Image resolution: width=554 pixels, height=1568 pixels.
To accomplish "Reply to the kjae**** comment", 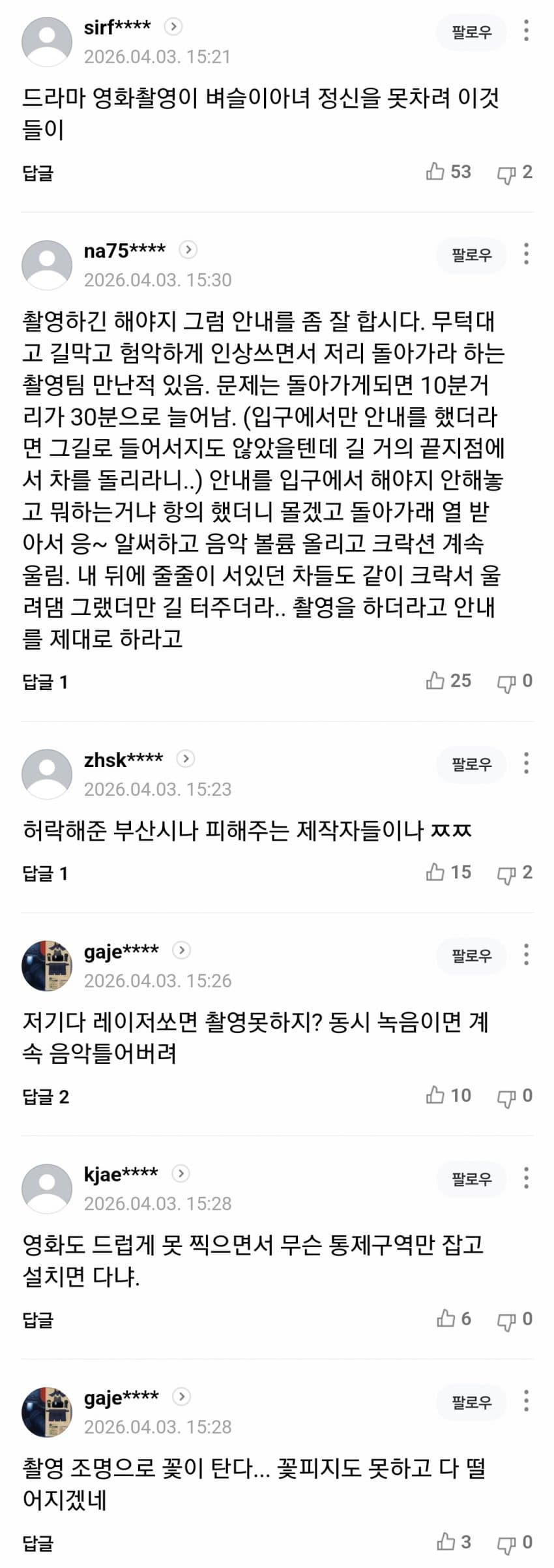I will pyautogui.click(x=38, y=1320).
